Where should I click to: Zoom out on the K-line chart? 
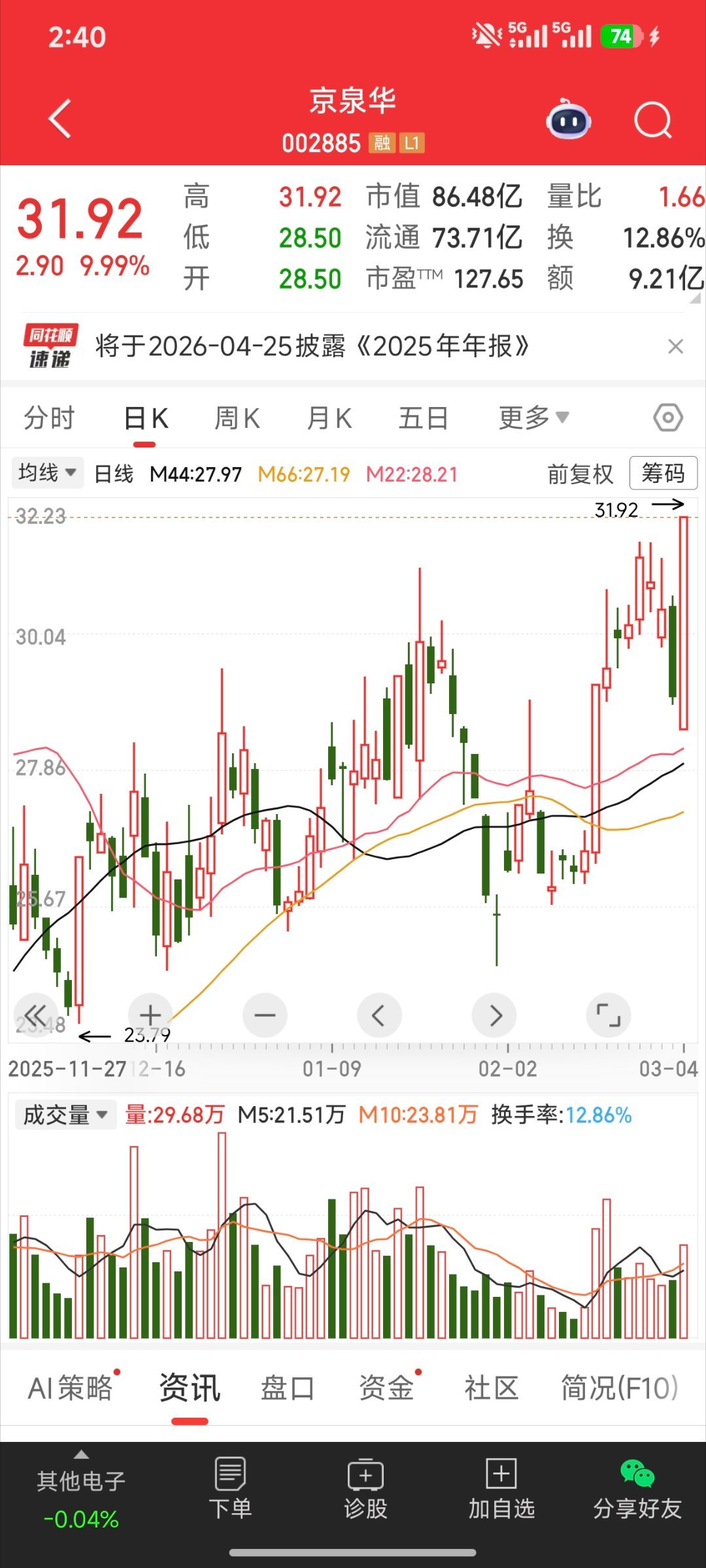264,1015
